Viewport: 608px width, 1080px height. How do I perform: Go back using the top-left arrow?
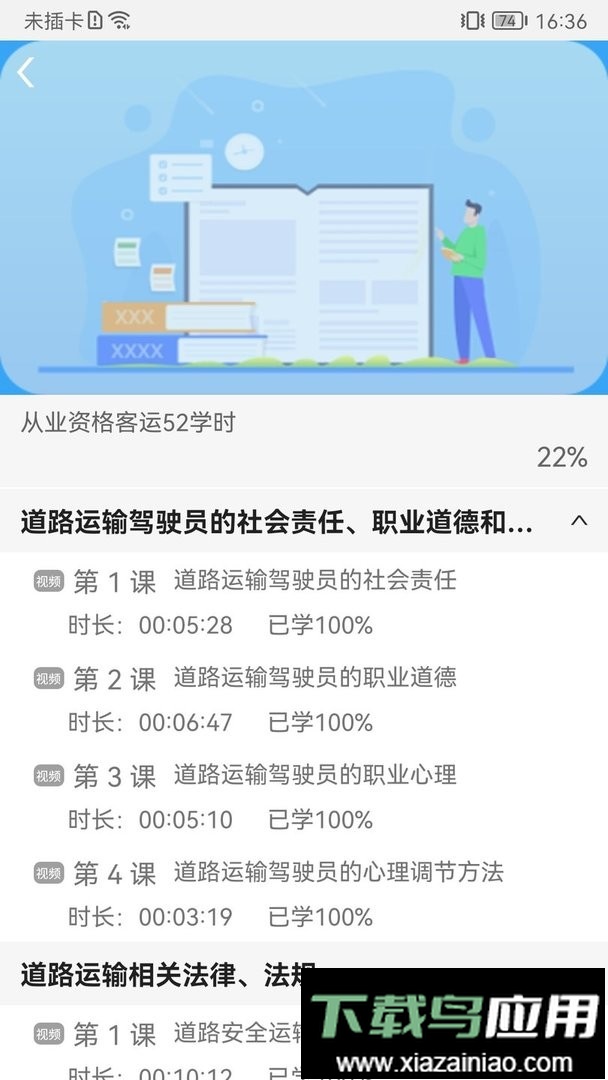[26, 72]
